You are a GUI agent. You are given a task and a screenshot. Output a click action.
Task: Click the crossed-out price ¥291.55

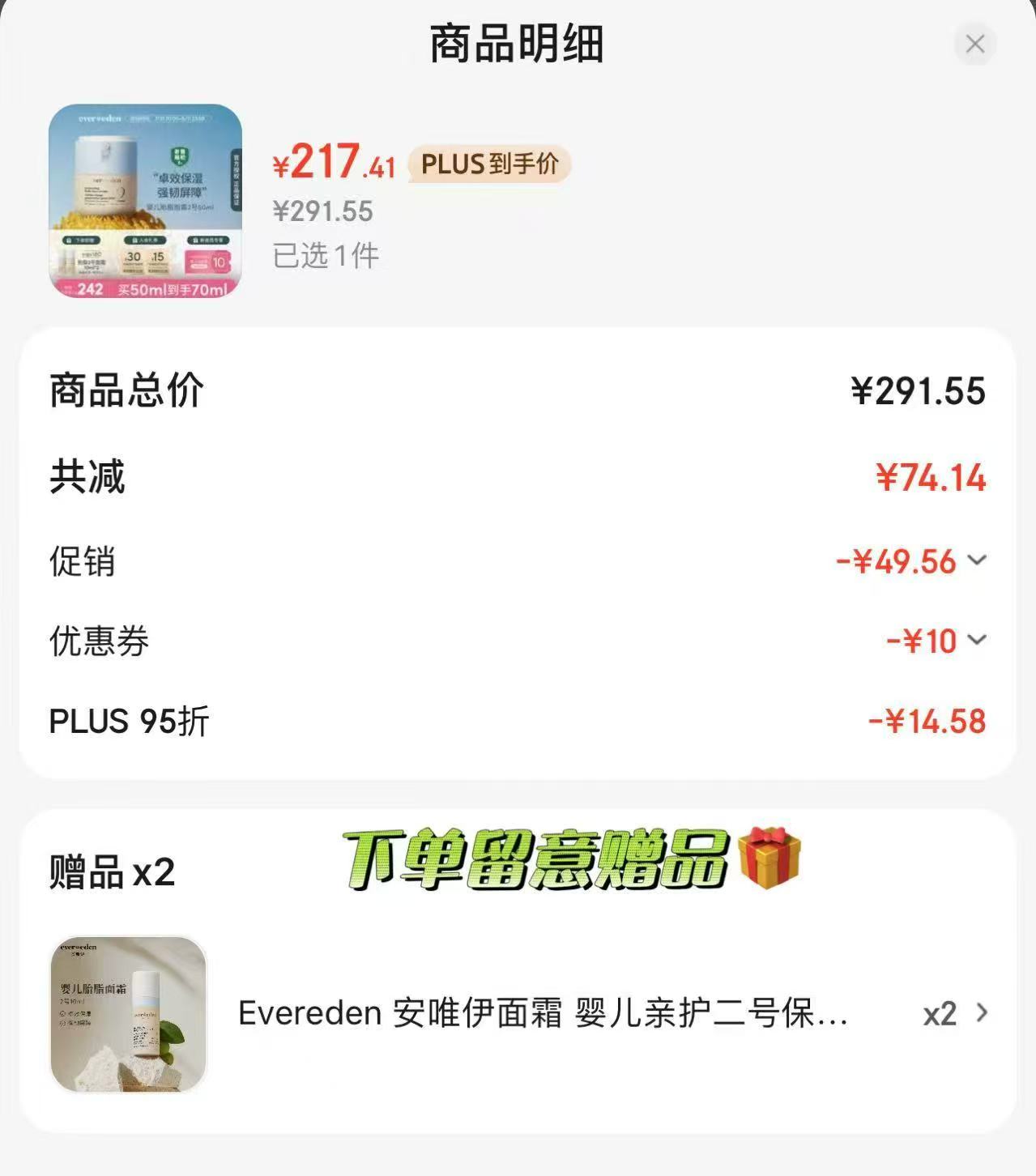[x=322, y=212]
